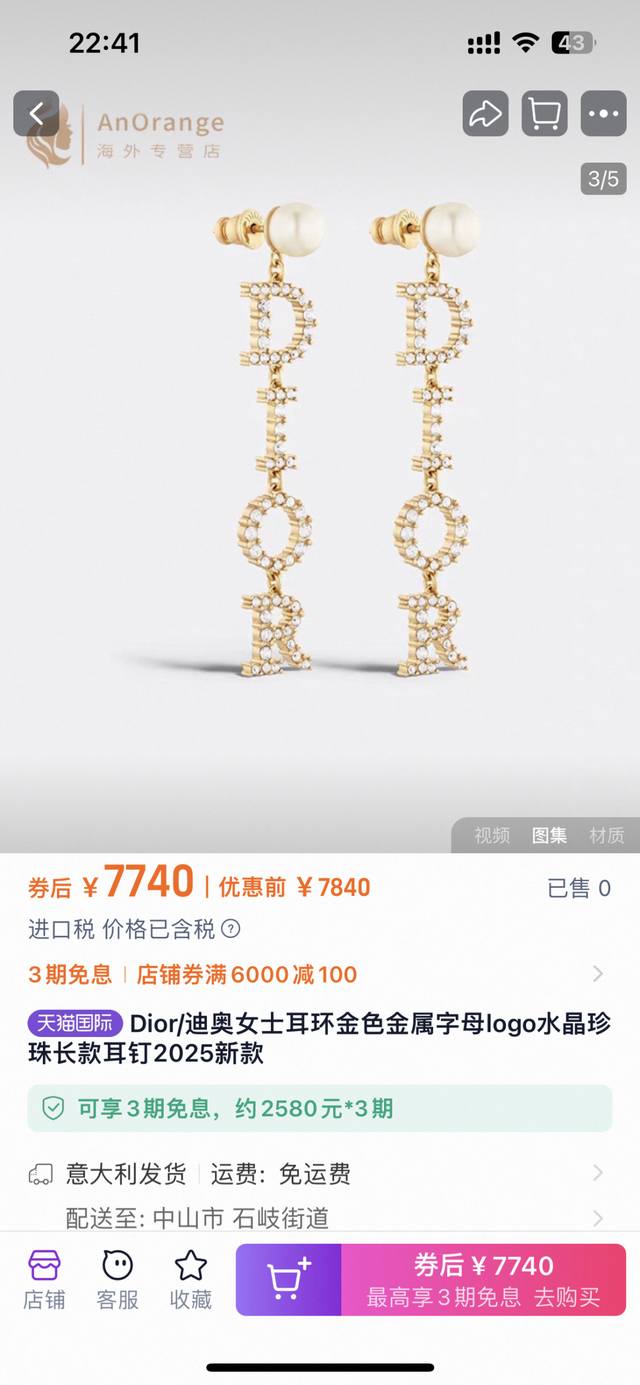The width and height of the screenshot is (640, 1385).
Task: Expand the 3期免息 store coupon row
Action: point(320,974)
